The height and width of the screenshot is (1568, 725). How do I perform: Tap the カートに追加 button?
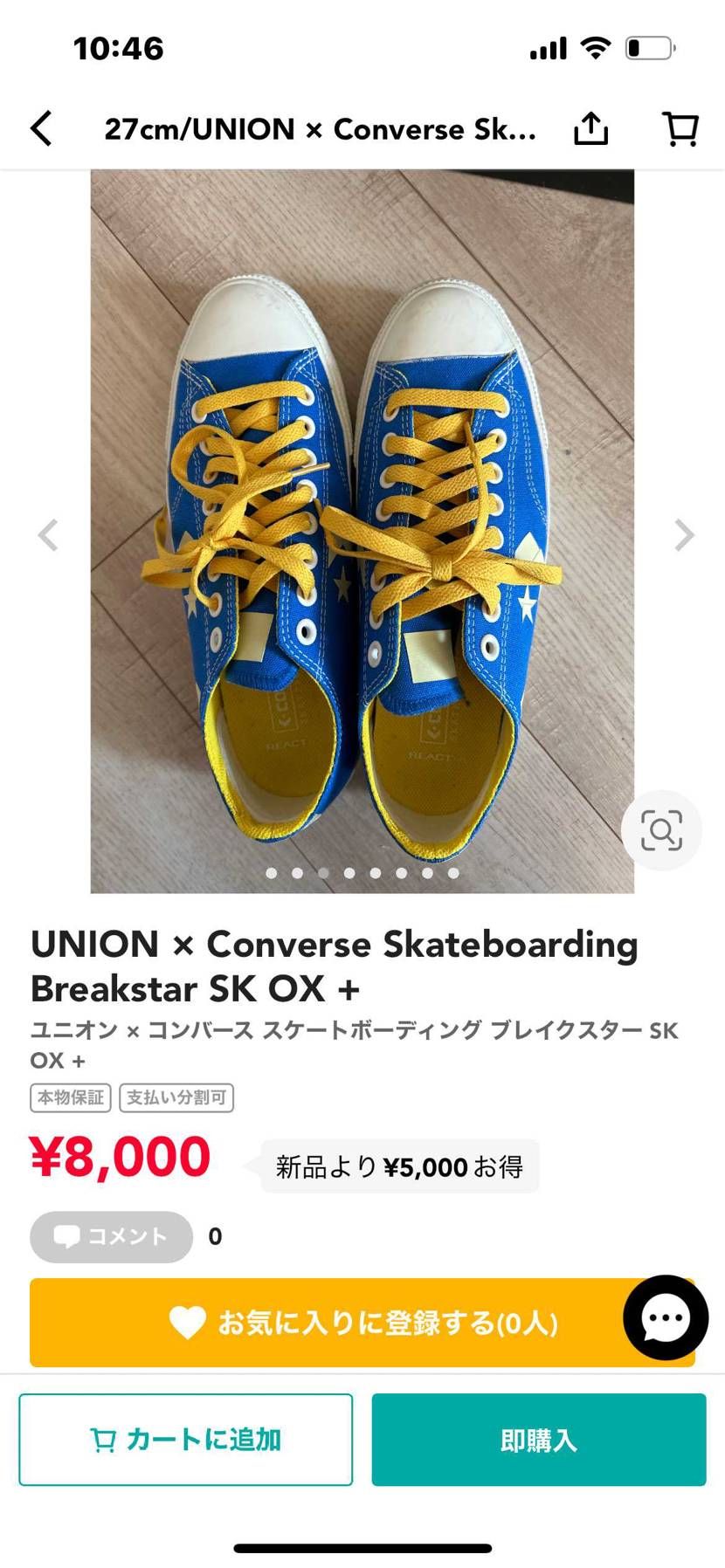(186, 1441)
